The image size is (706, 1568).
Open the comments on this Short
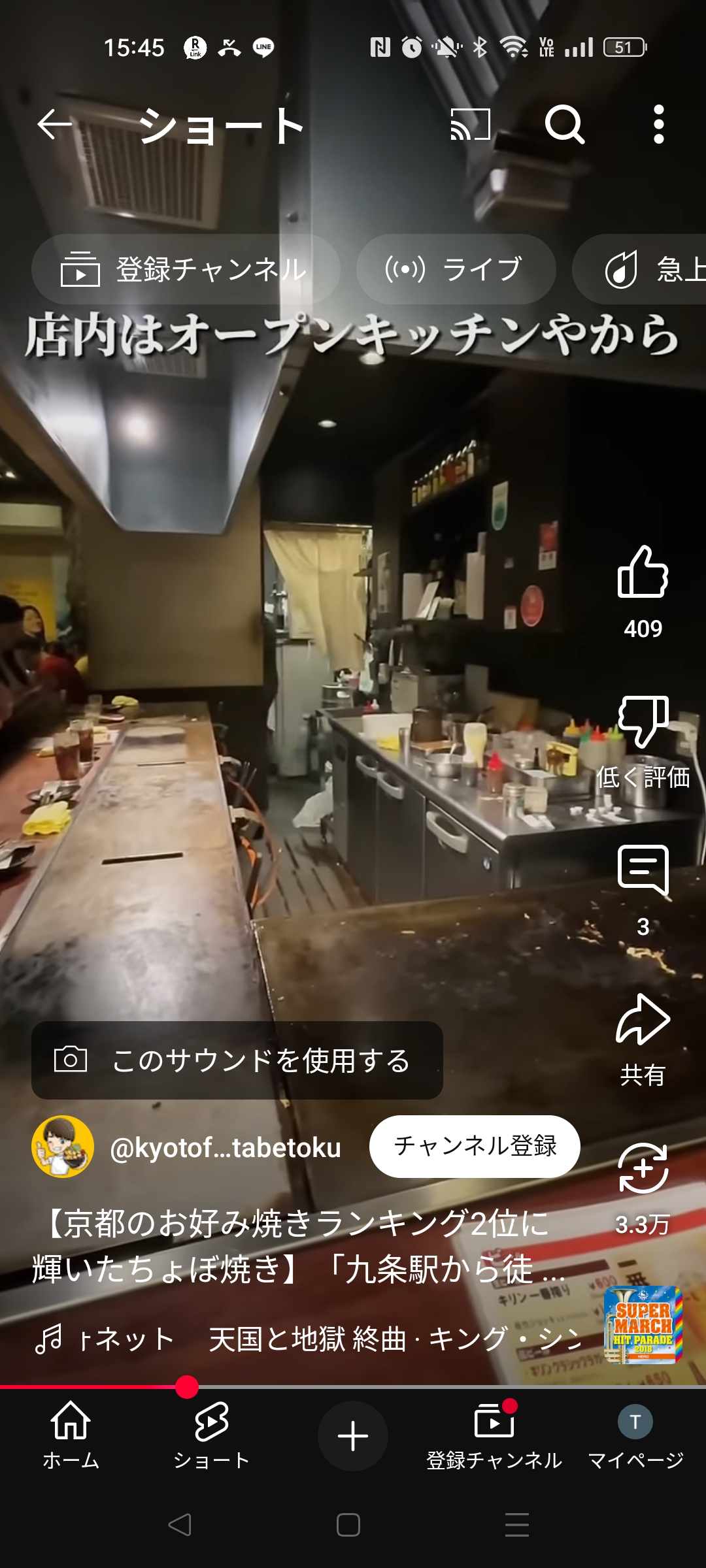point(643,871)
